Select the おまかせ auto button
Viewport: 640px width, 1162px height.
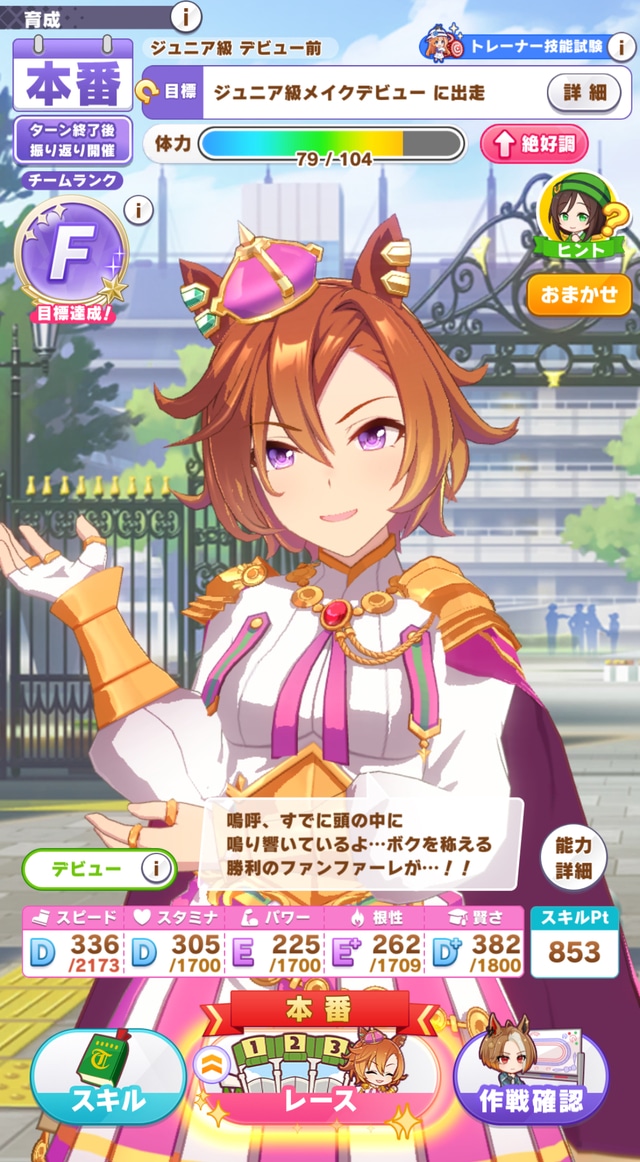[580, 295]
